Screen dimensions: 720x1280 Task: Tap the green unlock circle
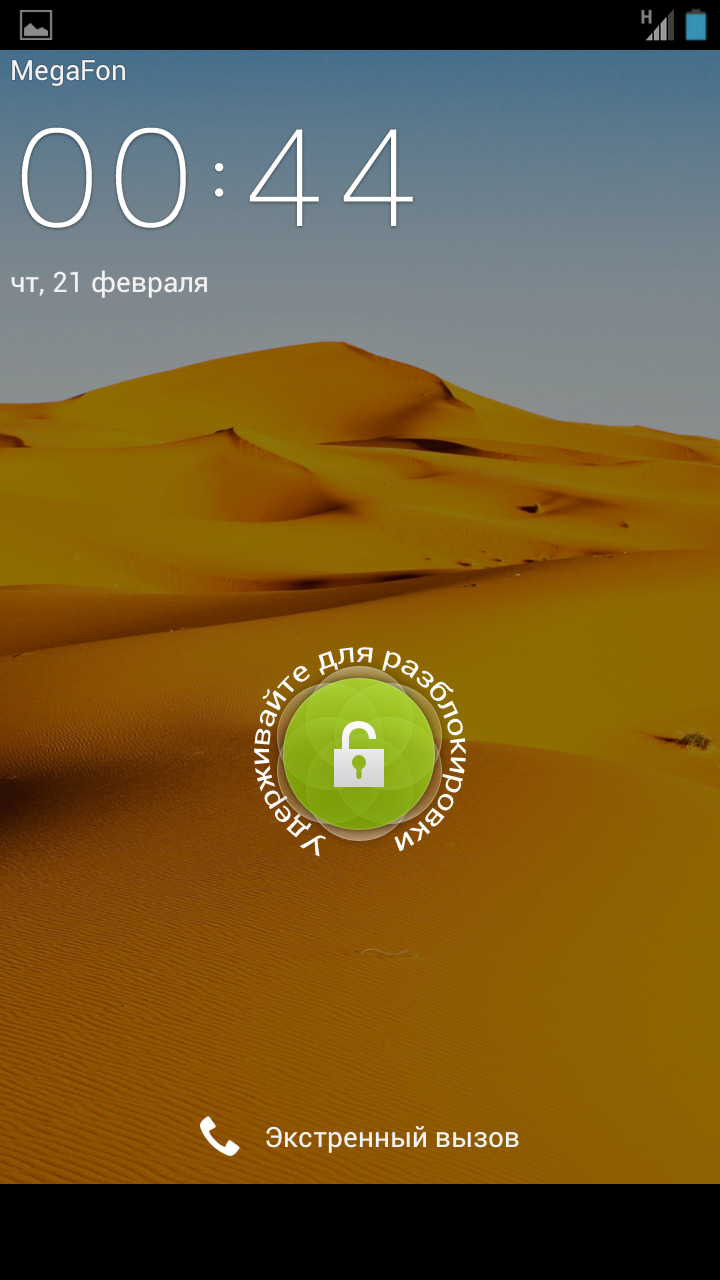pos(359,753)
